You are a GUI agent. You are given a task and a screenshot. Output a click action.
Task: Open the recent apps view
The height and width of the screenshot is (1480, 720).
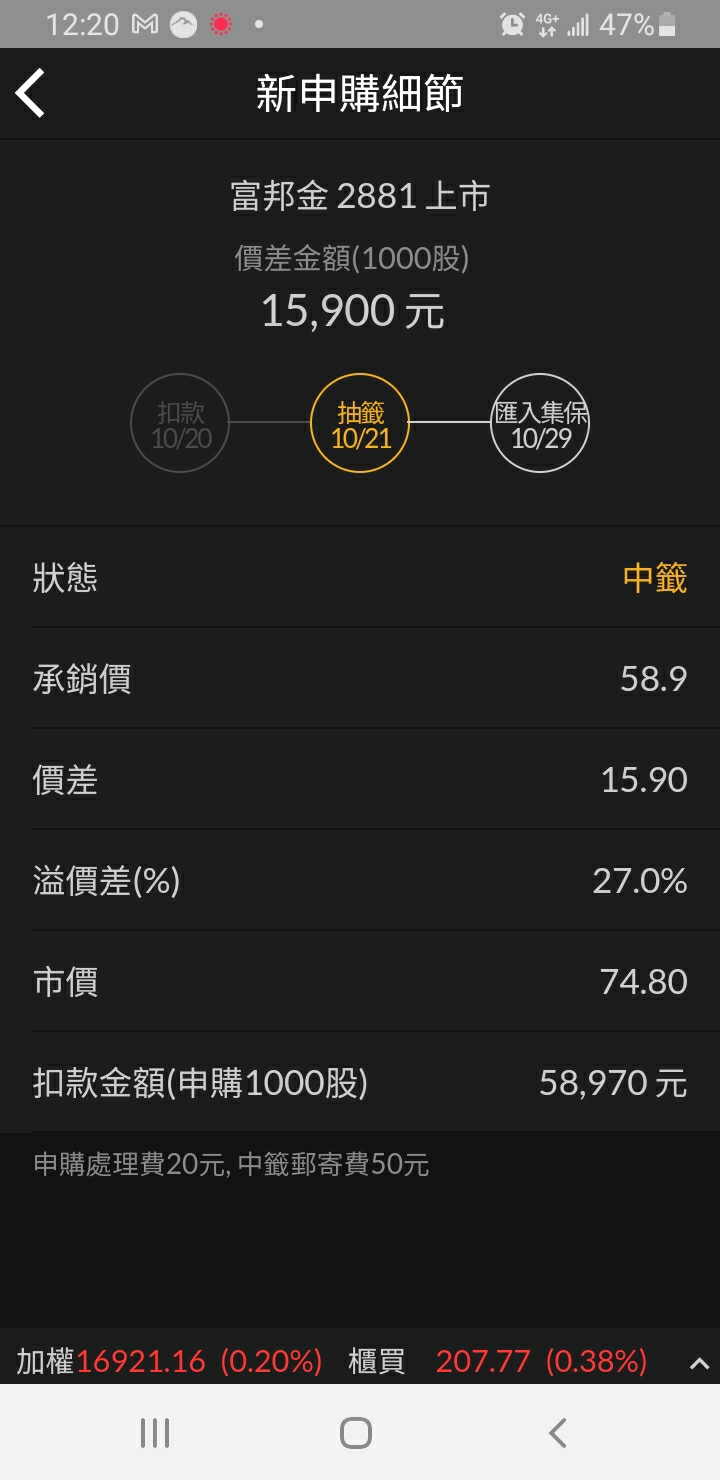pos(155,1433)
